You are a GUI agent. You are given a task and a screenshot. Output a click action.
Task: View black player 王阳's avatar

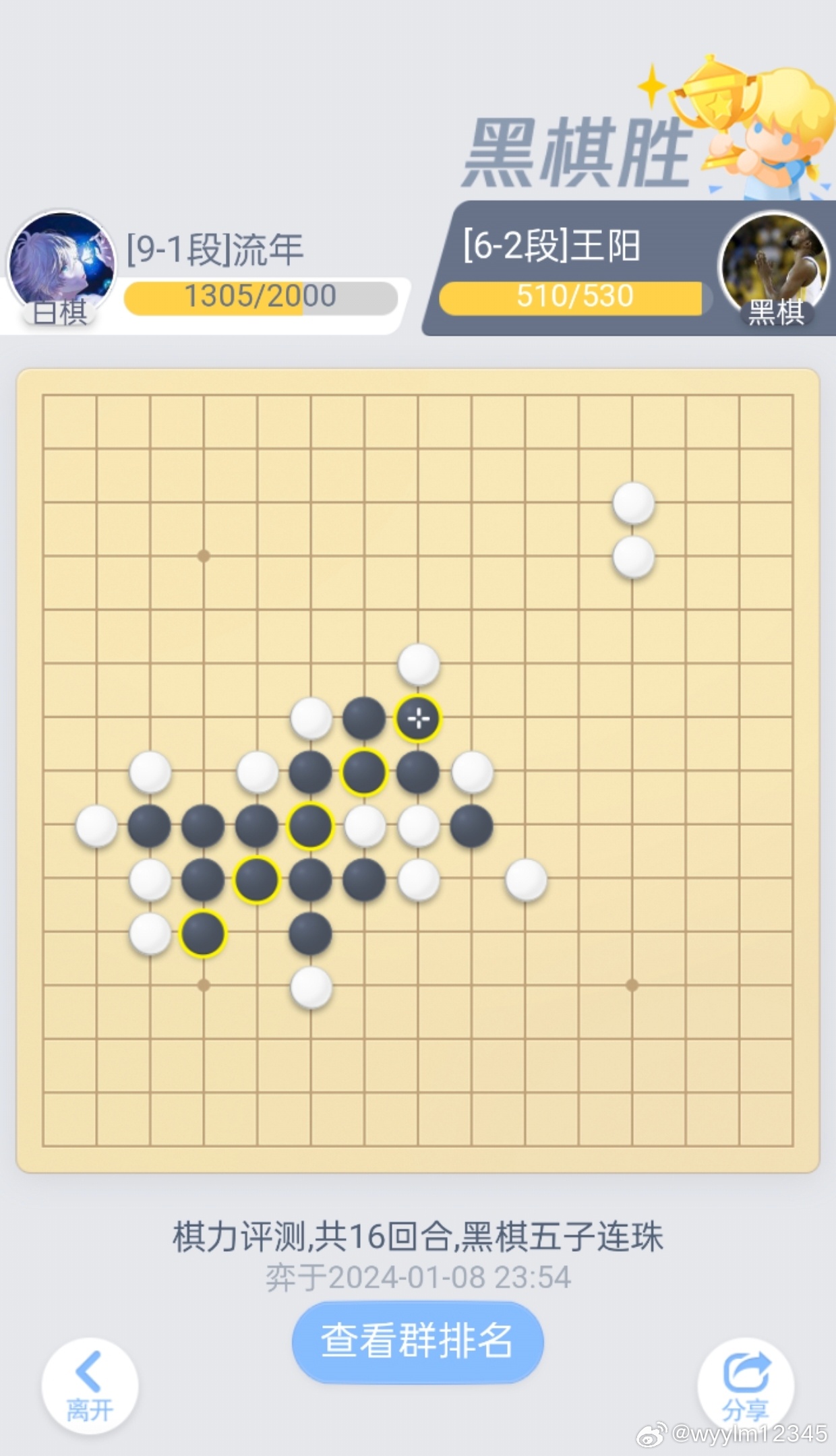coord(775,268)
